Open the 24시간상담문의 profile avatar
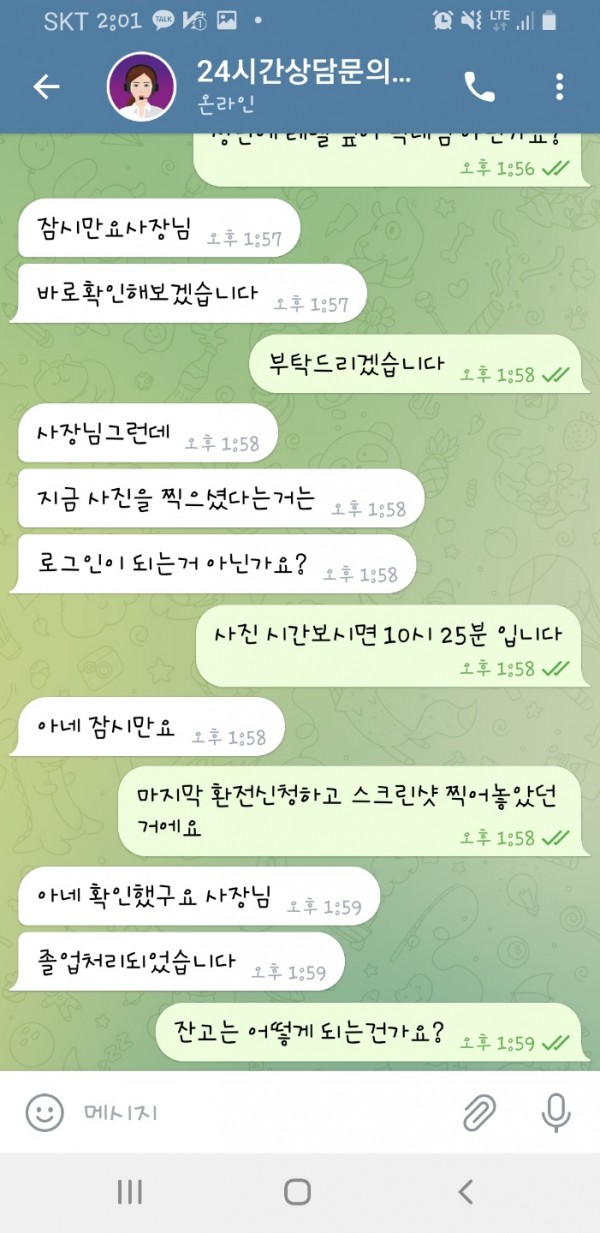The image size is (600, 1233). 141,87
